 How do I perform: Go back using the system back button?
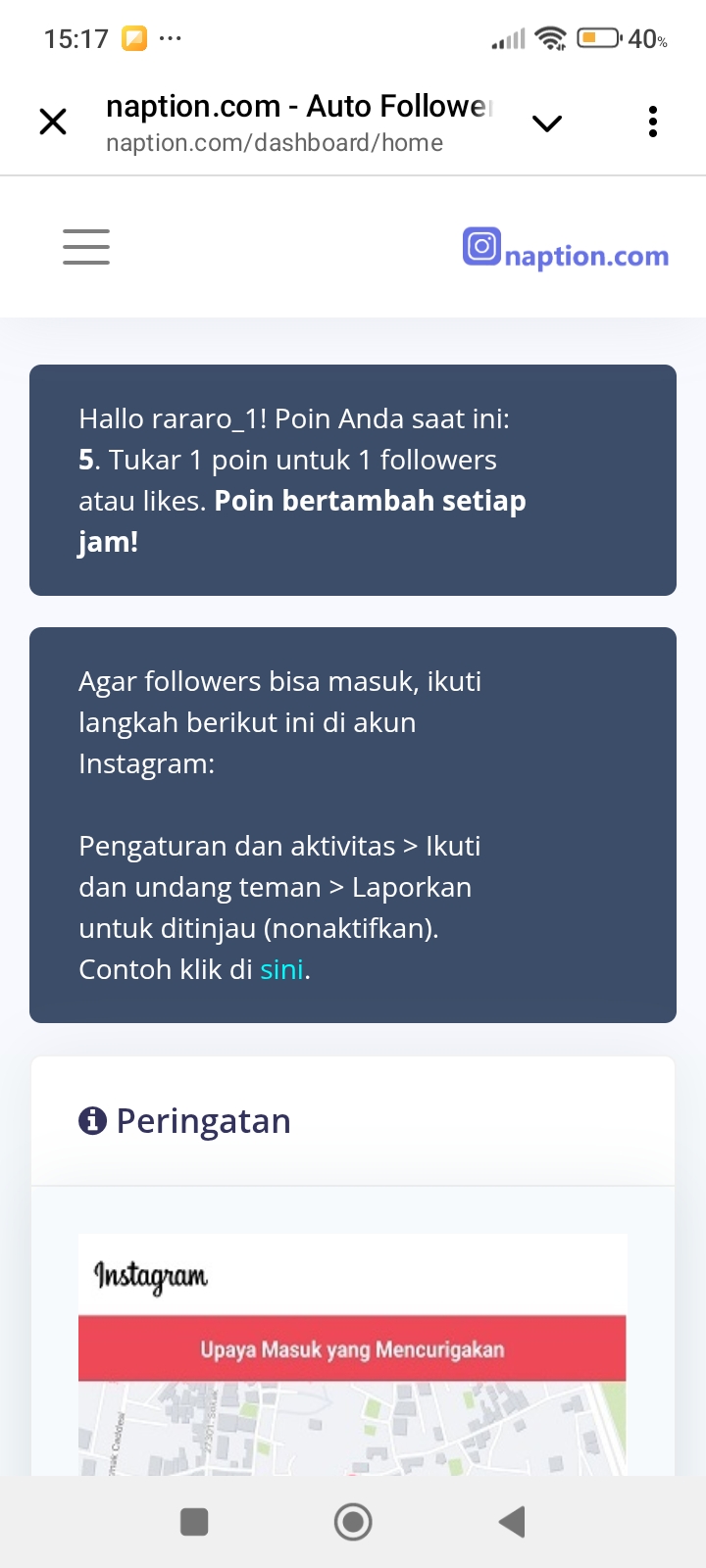512,1522
